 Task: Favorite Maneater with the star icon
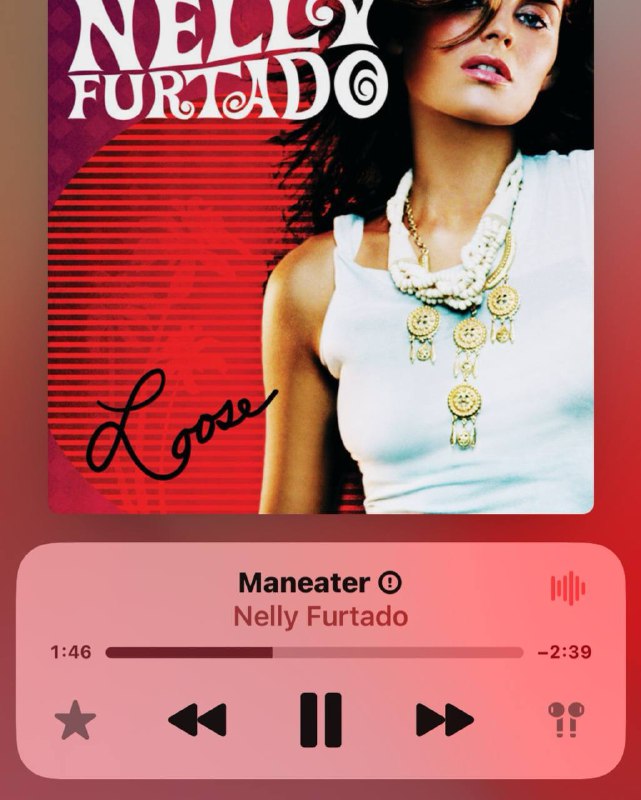pos(74,720)
